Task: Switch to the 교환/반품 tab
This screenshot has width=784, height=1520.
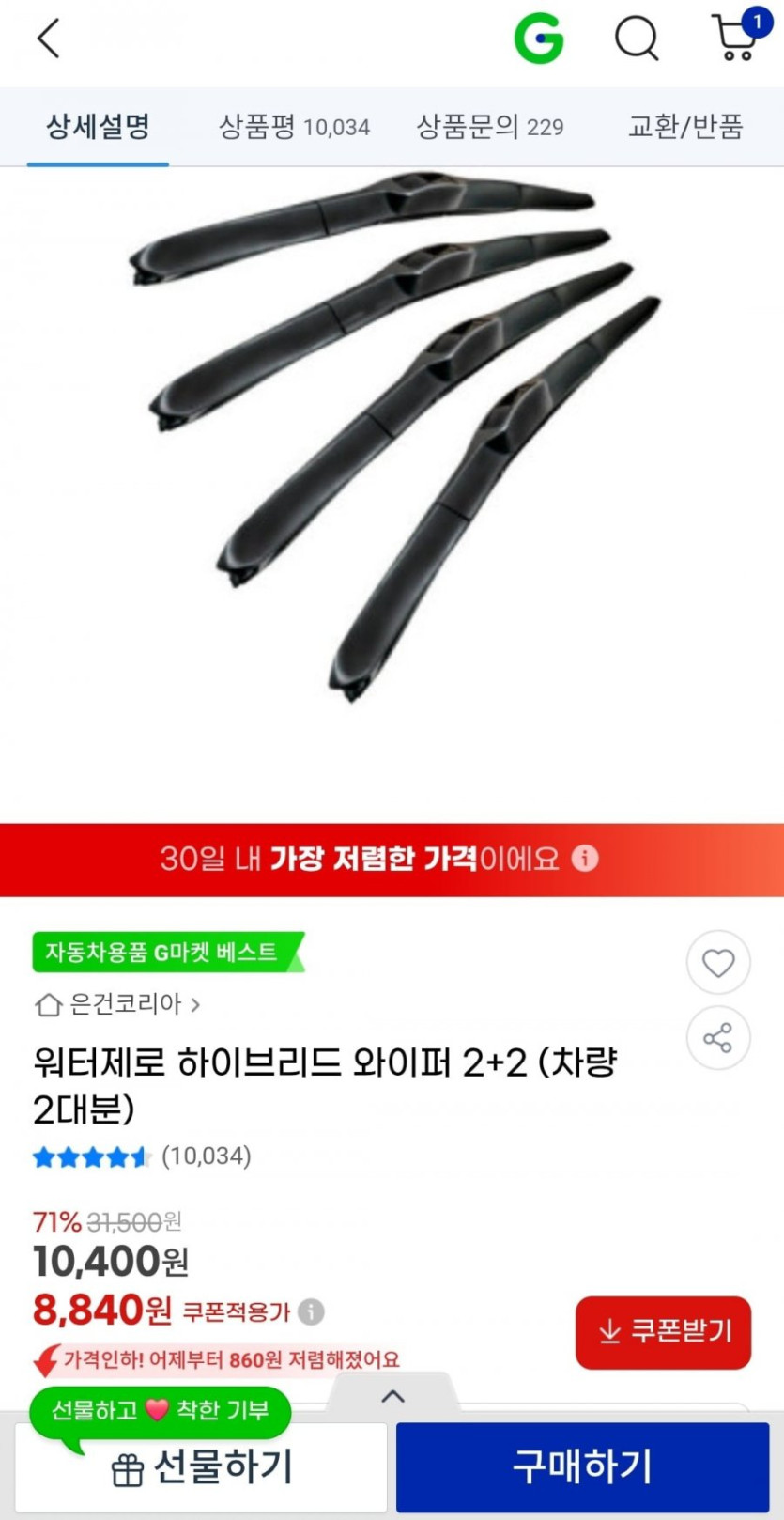Action: point(685,127)
